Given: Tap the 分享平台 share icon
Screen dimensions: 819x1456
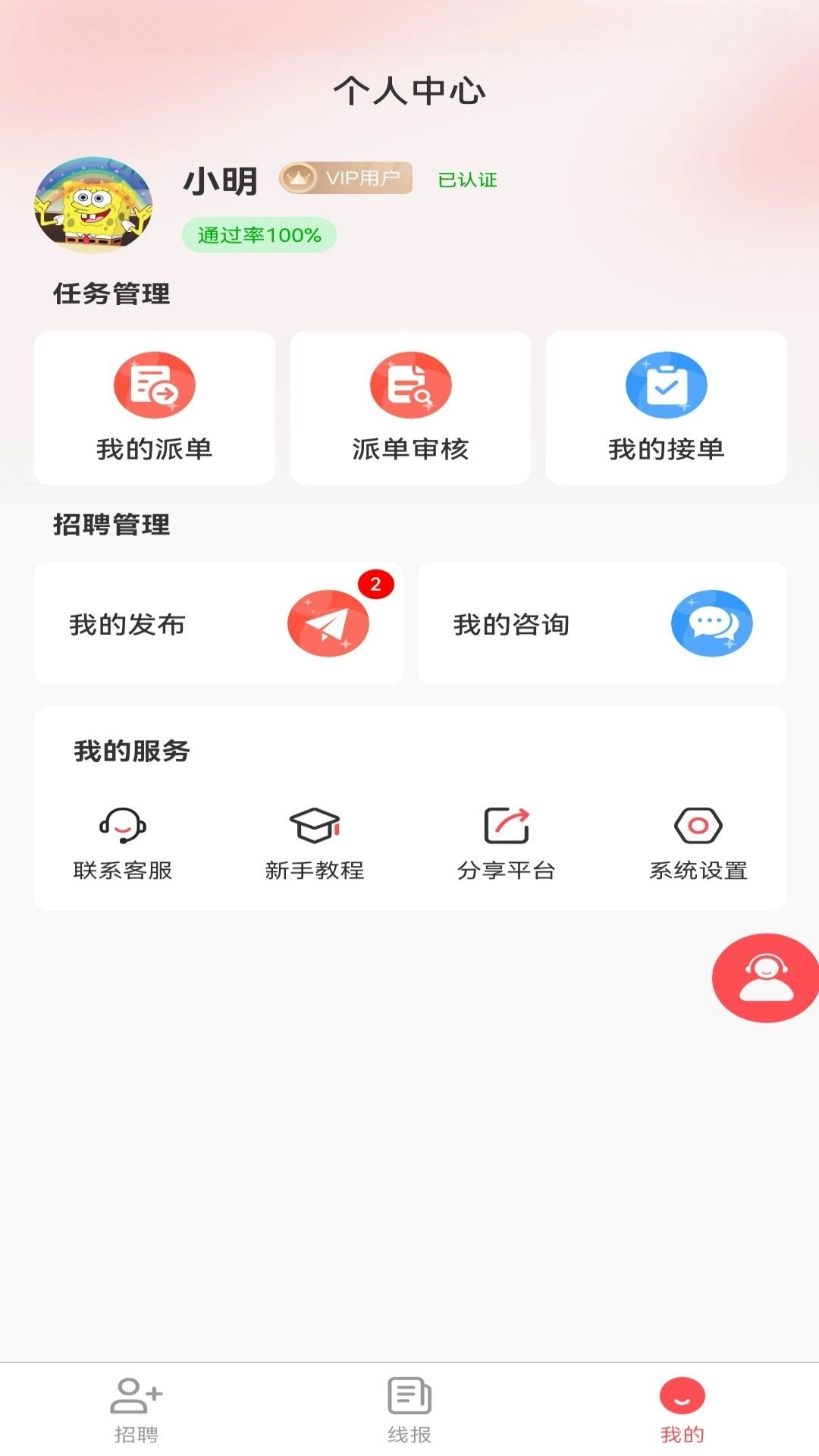Looking at the screenshot, I should click(507, 827).
